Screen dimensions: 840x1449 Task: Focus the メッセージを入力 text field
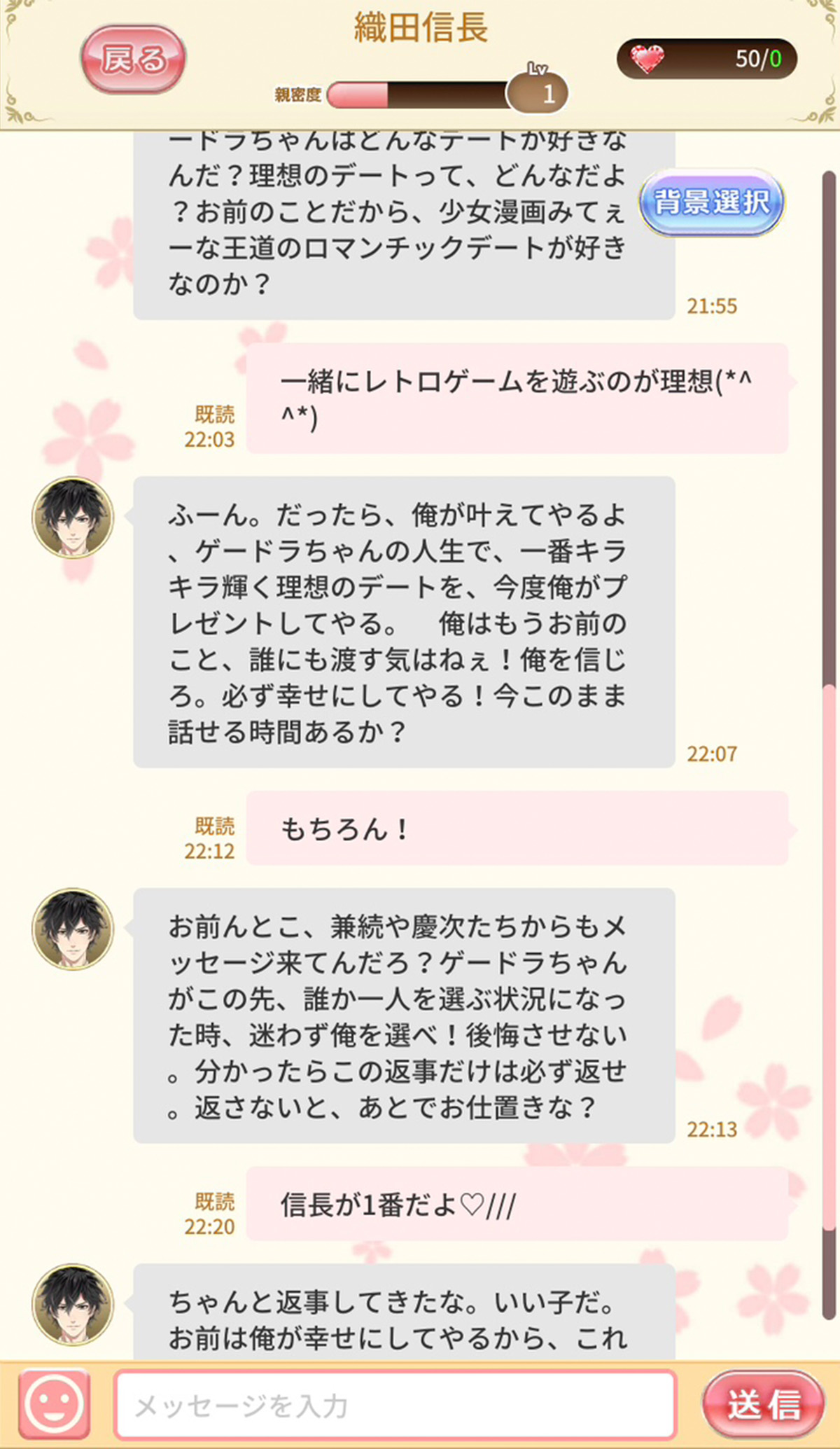[x=395, y=1405]
